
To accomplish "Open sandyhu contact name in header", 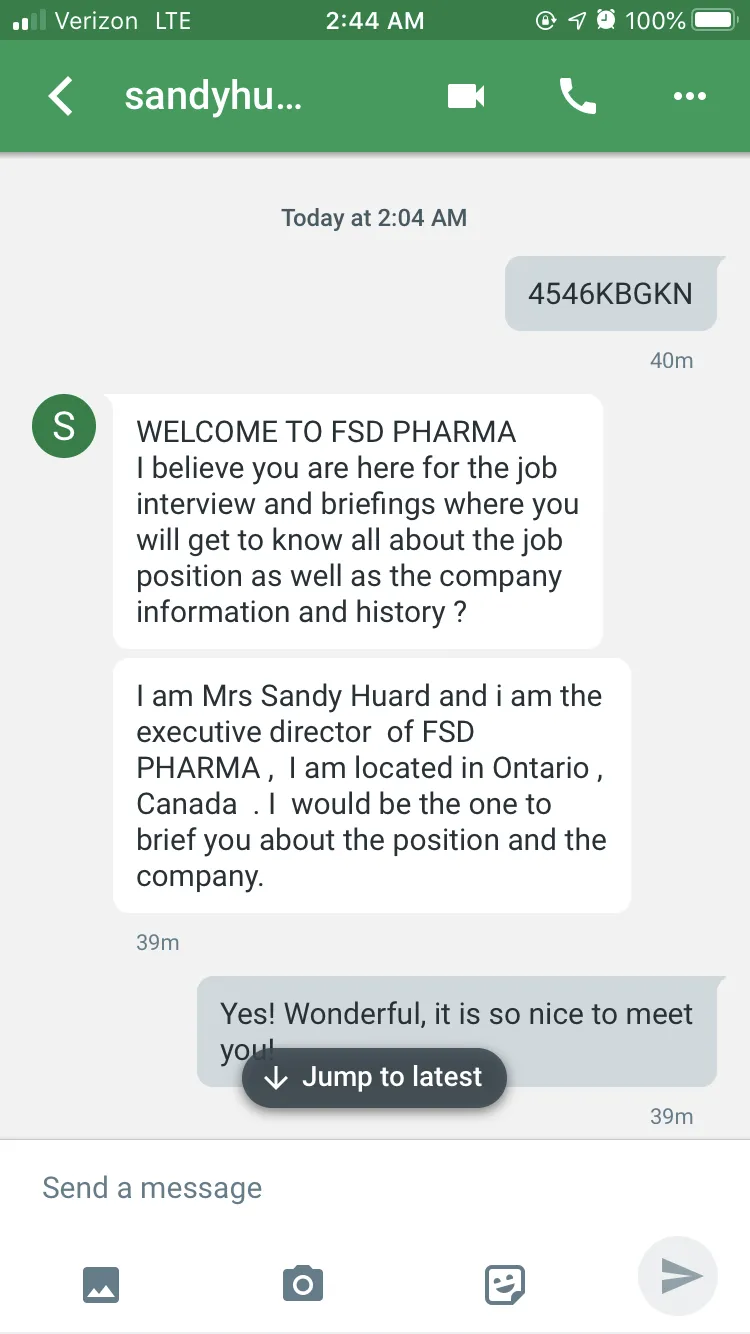I will 213,97.
